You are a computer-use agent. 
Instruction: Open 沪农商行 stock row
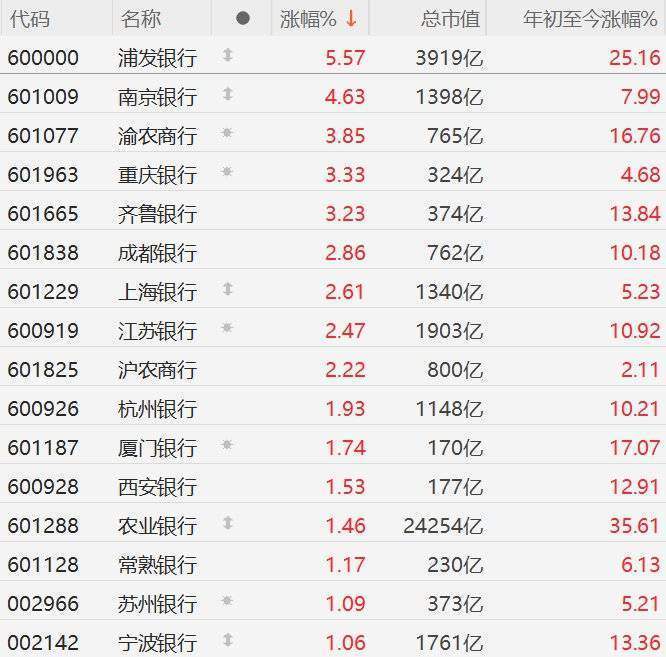[157, 370]
